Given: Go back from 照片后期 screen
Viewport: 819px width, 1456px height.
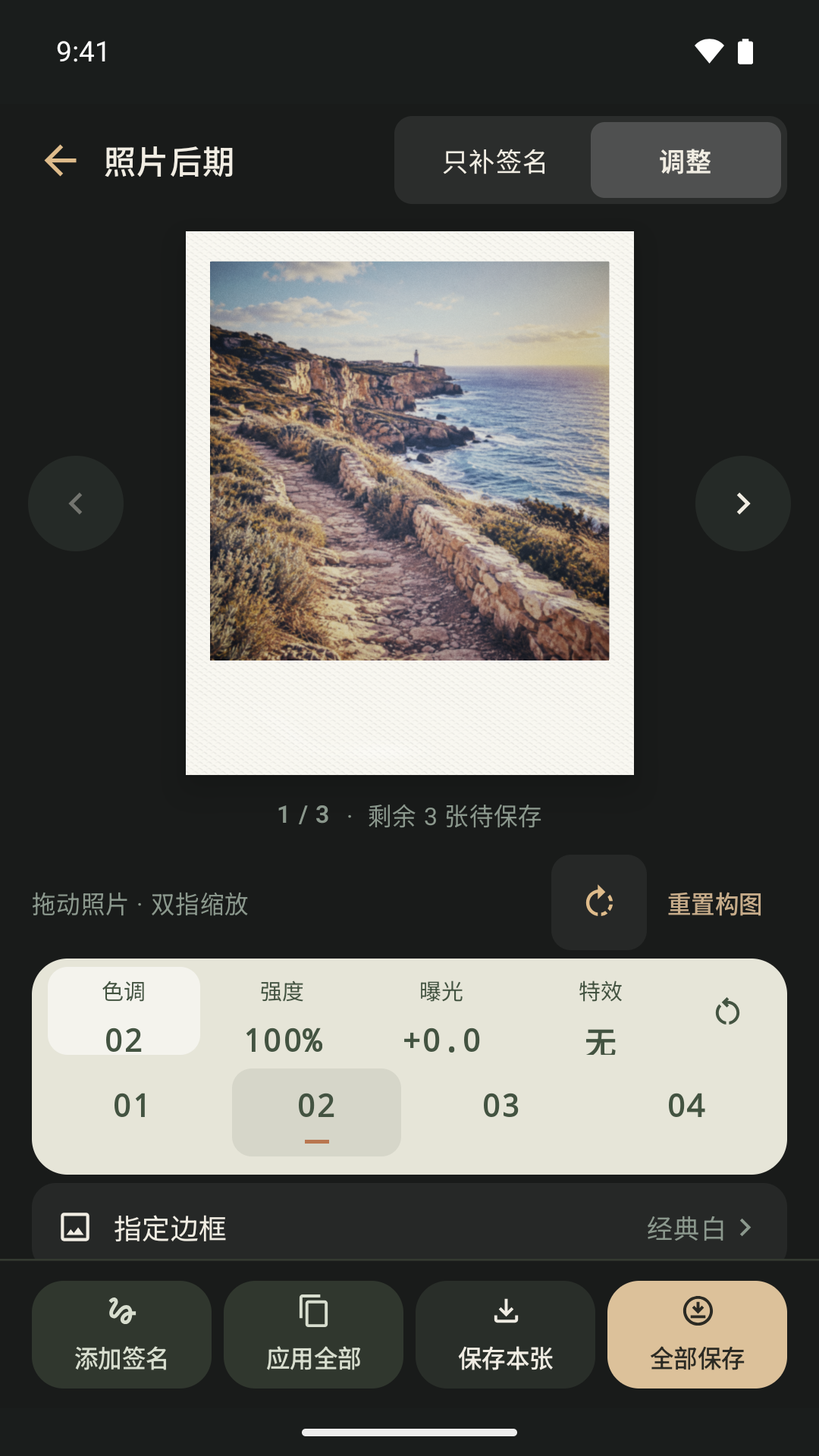Looking at the screenshot, I should (x=61, y=161).
